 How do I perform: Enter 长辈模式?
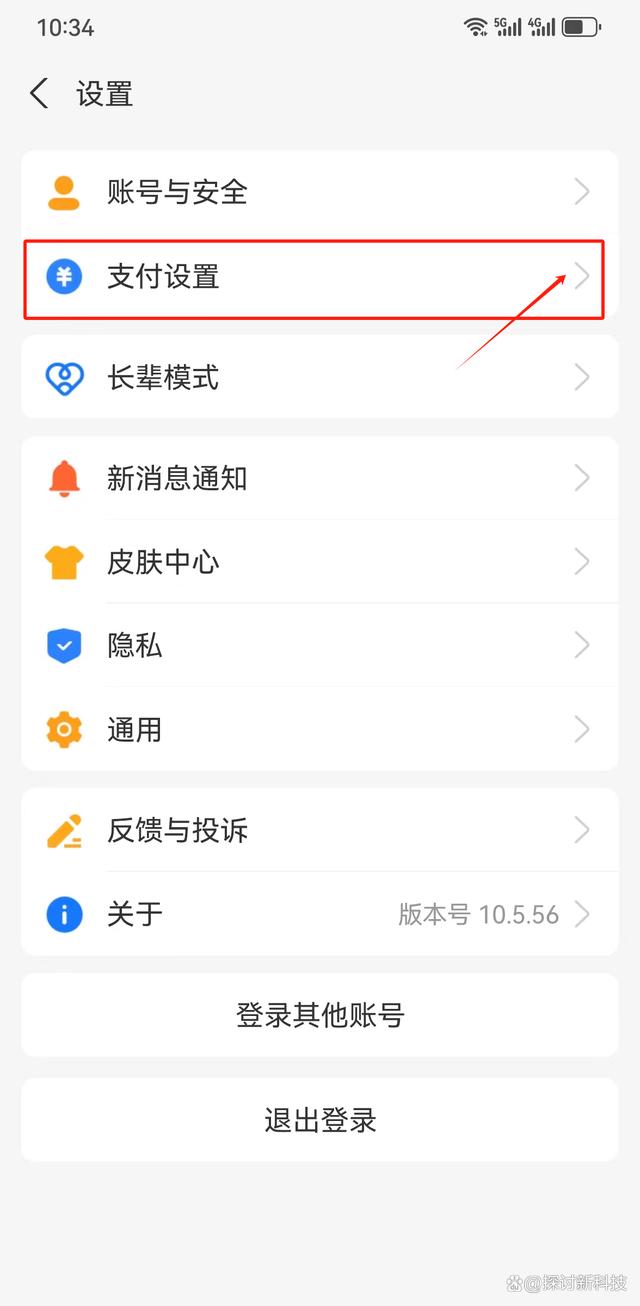(x=319, y=377)
